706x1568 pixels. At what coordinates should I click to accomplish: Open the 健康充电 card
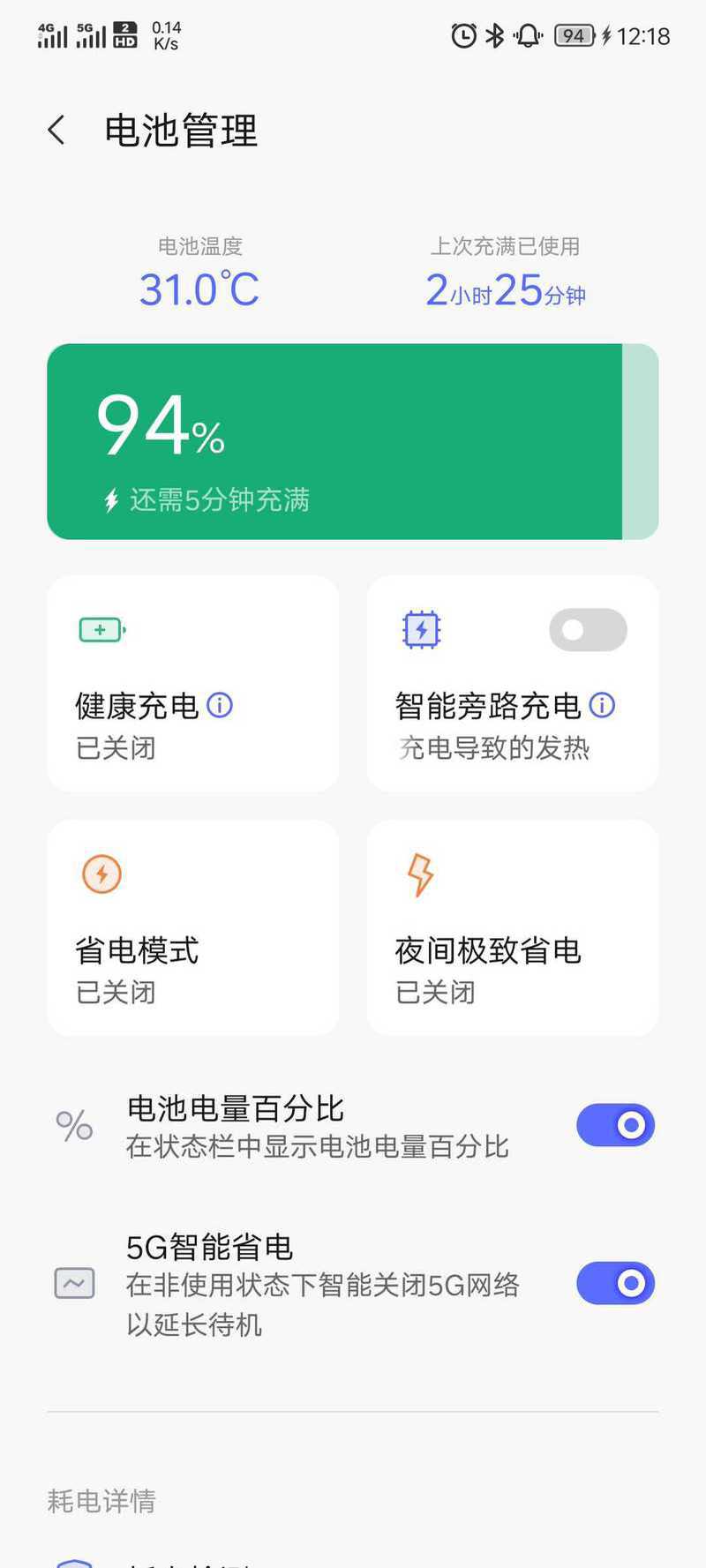(193, 684)
